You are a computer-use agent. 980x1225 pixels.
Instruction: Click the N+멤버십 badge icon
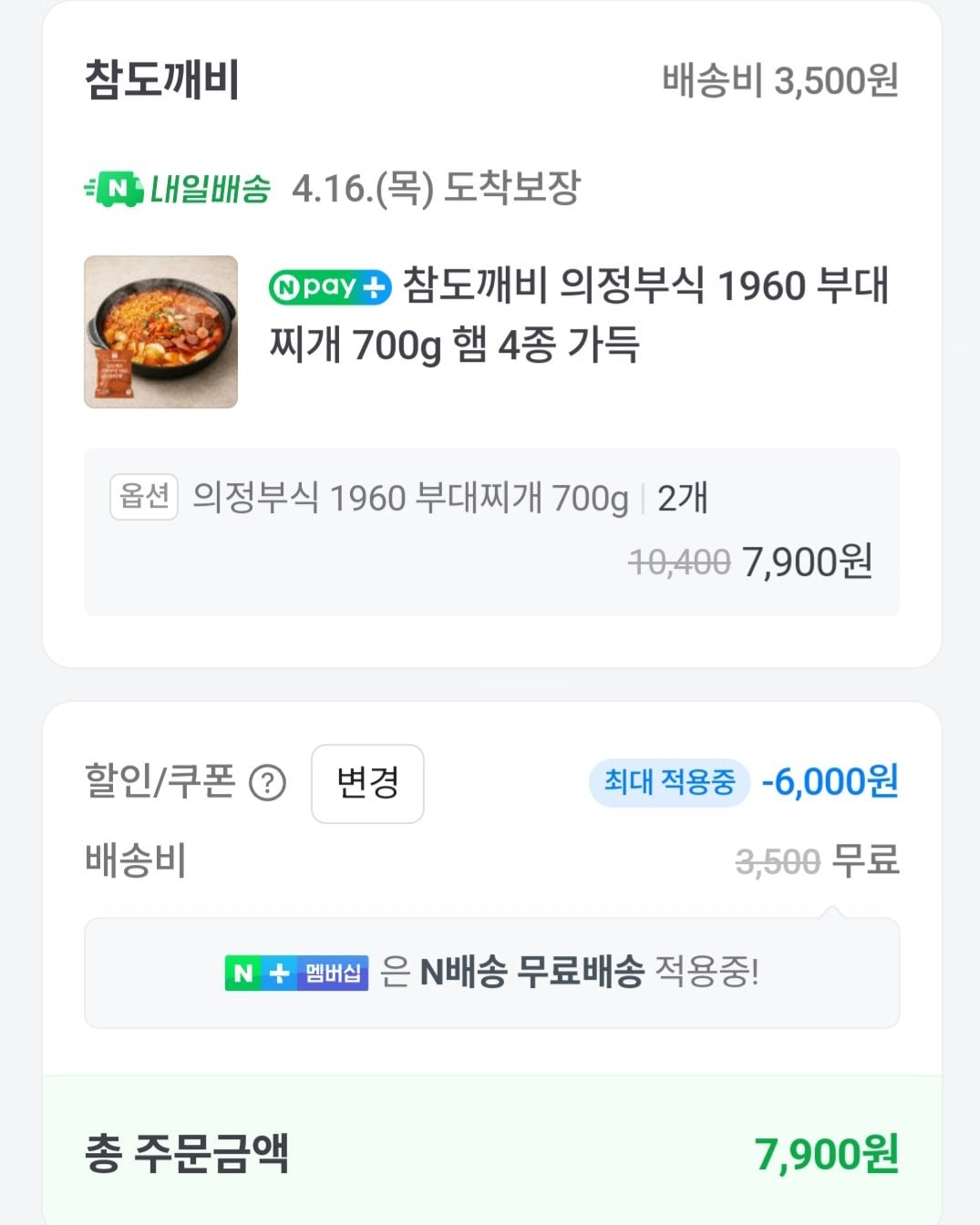(x=295, y=973)
